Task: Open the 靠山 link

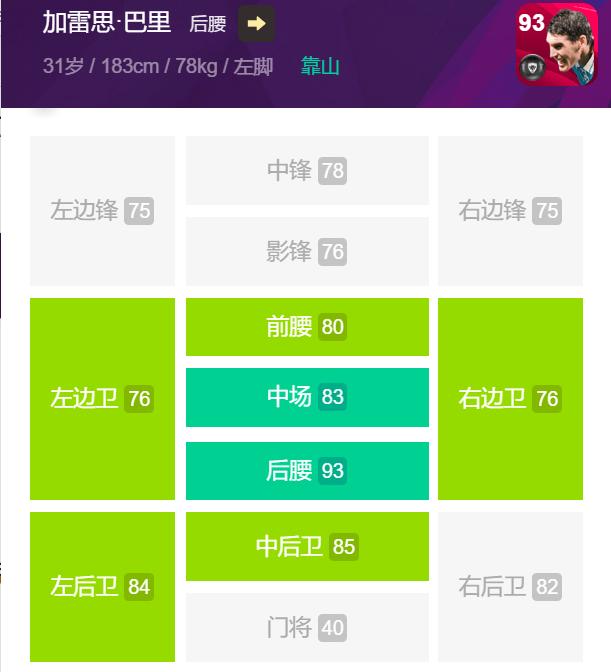Action: [x=320, y=67]
